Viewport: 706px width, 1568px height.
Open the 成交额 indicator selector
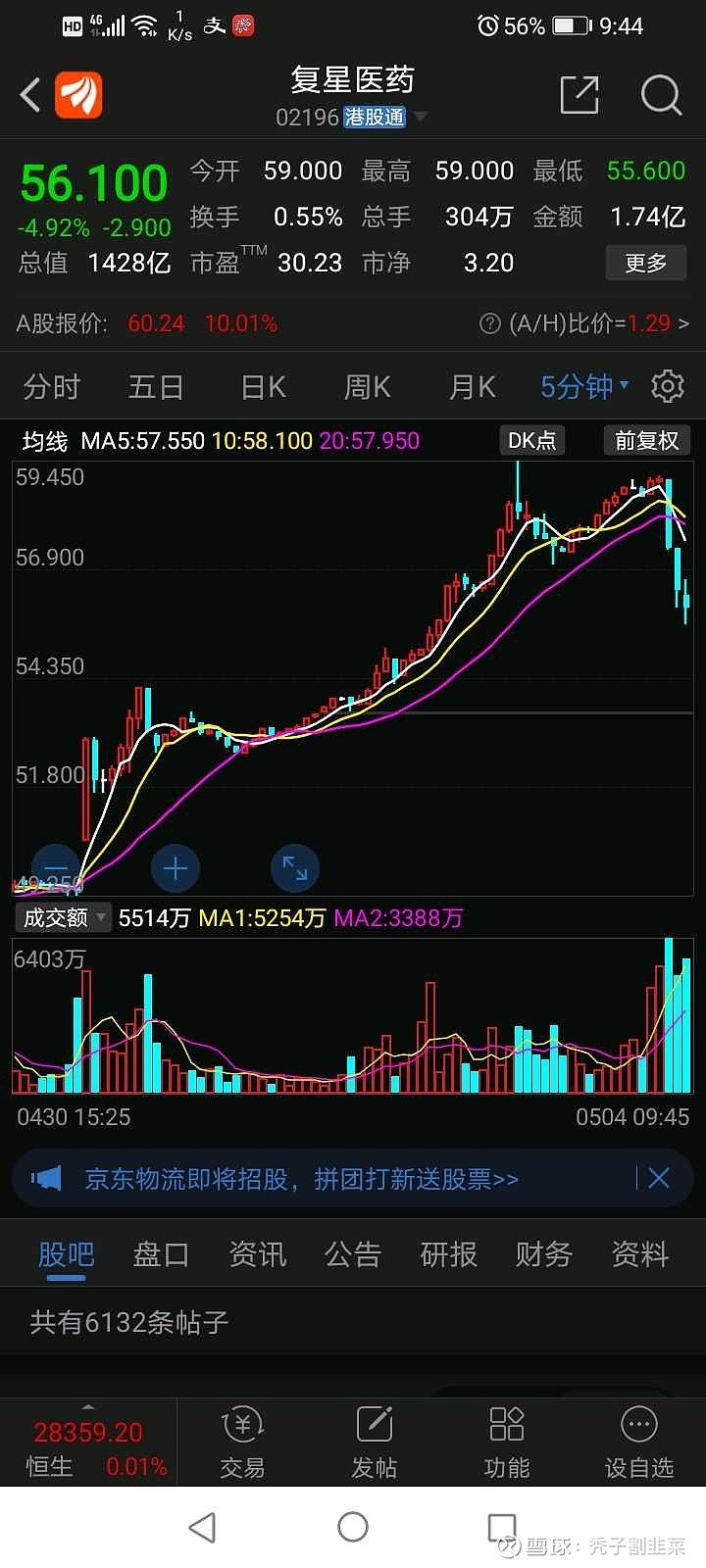point(62,917)
